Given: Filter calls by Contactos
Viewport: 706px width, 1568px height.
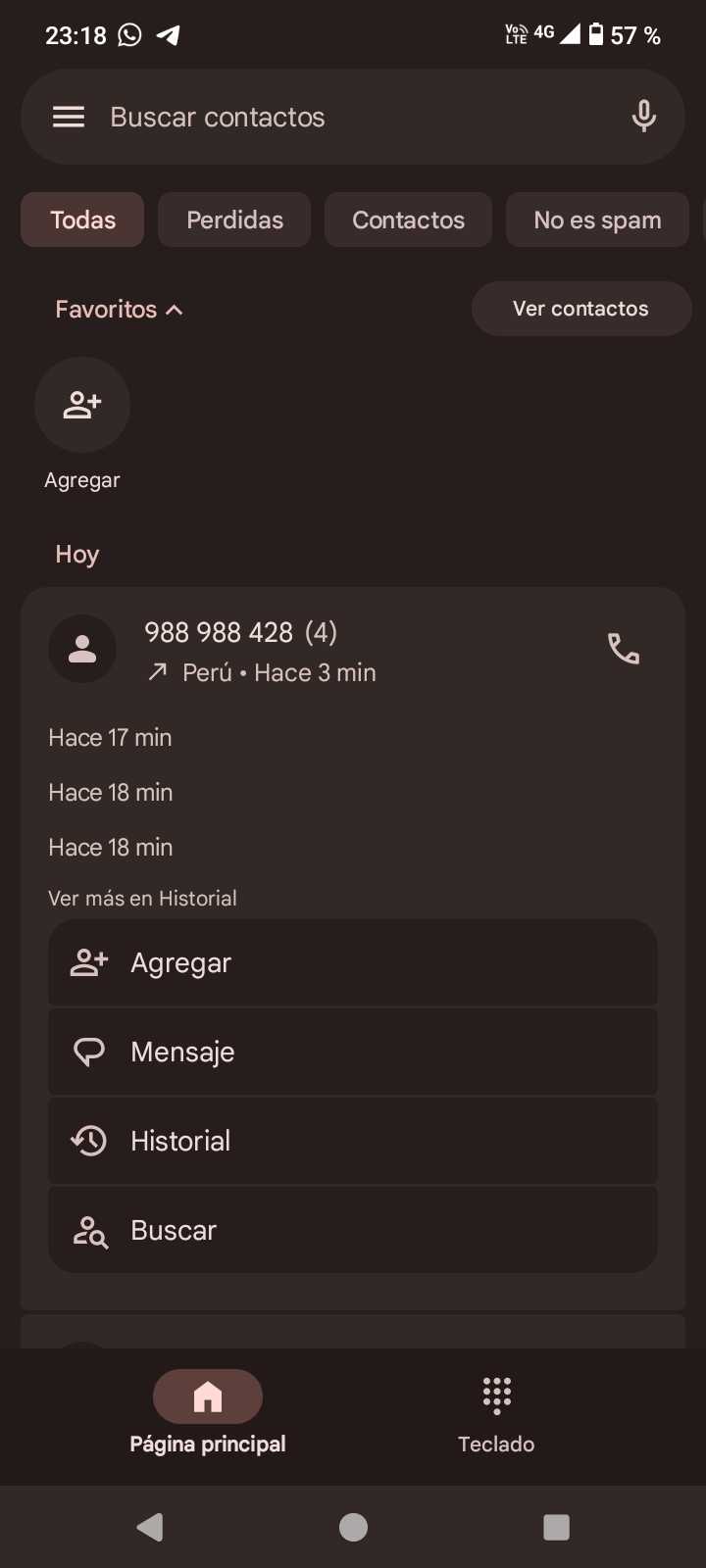Looking at the screenshot, I should pyautogui.click(x=408, y=220).
